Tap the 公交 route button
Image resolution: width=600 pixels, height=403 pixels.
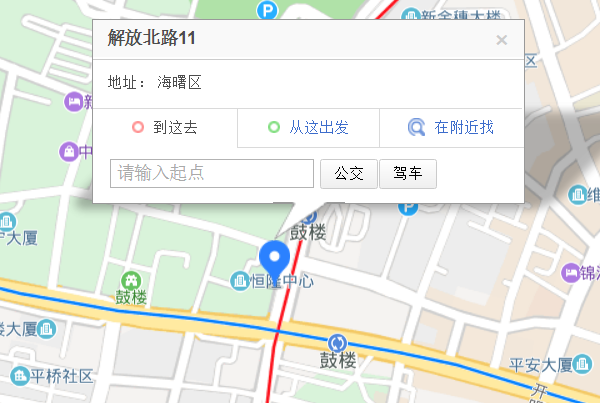(x=348, y=173)
